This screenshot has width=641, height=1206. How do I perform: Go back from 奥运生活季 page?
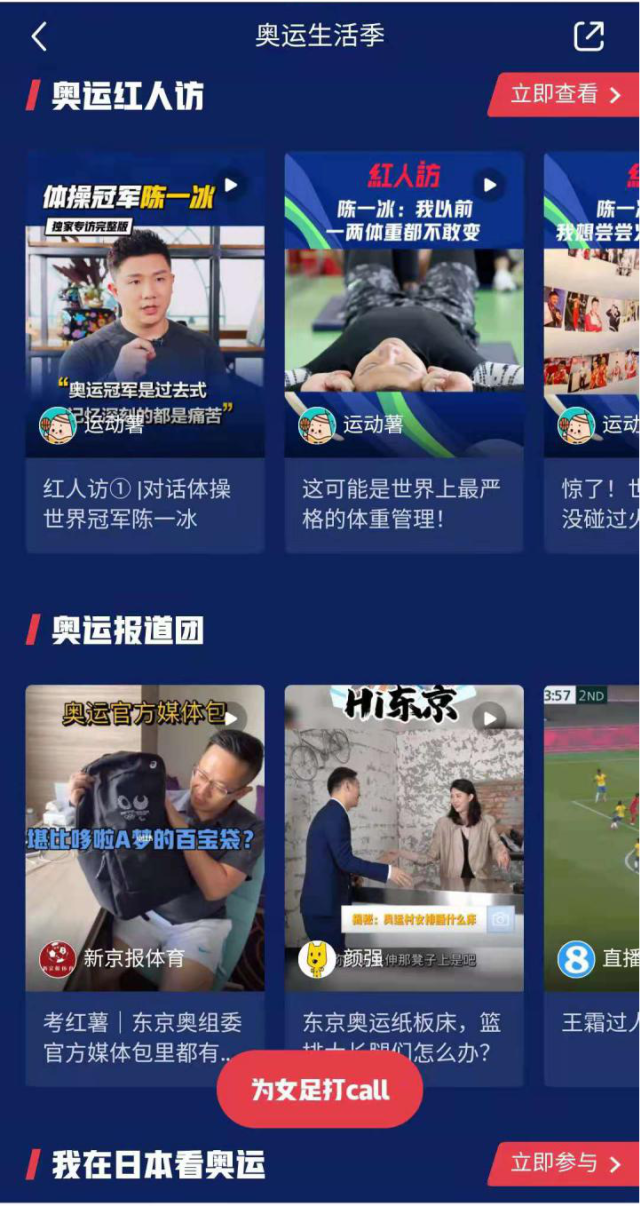tap(39, 37)
